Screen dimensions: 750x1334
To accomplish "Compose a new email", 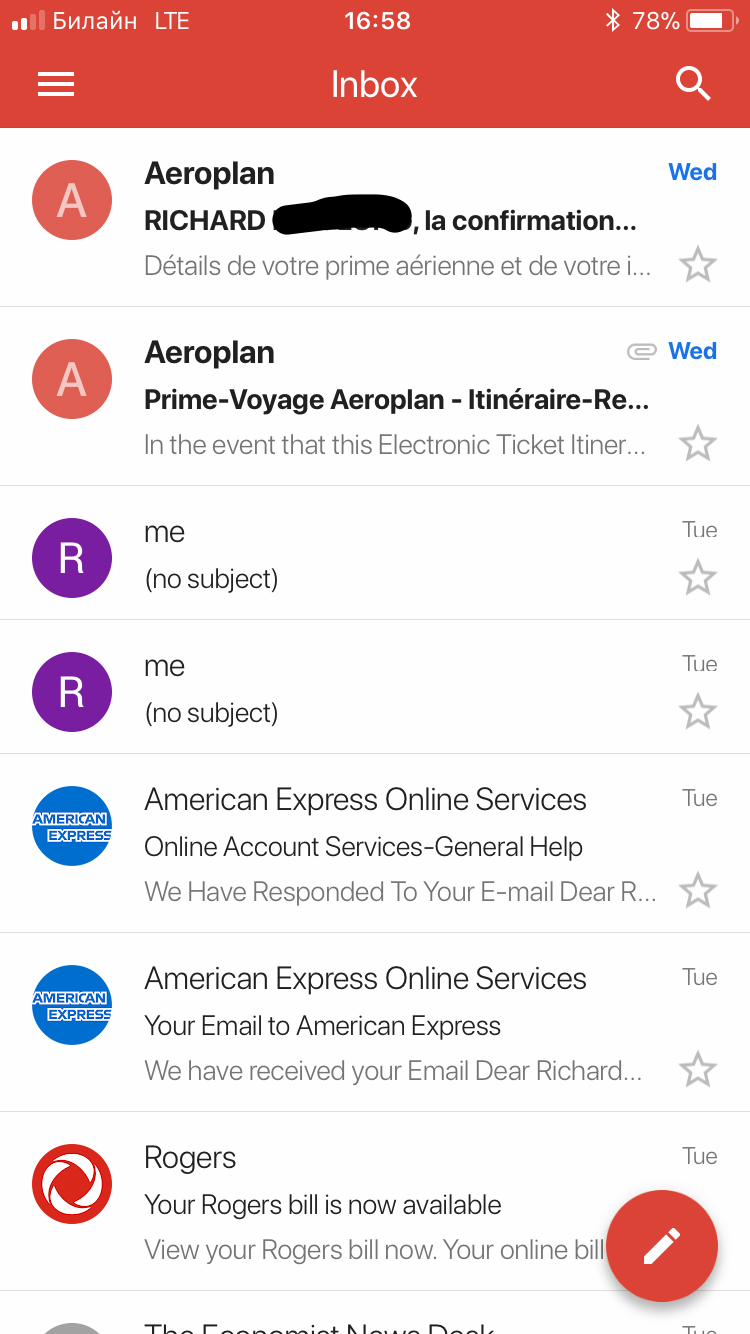I will (661, 1246).
